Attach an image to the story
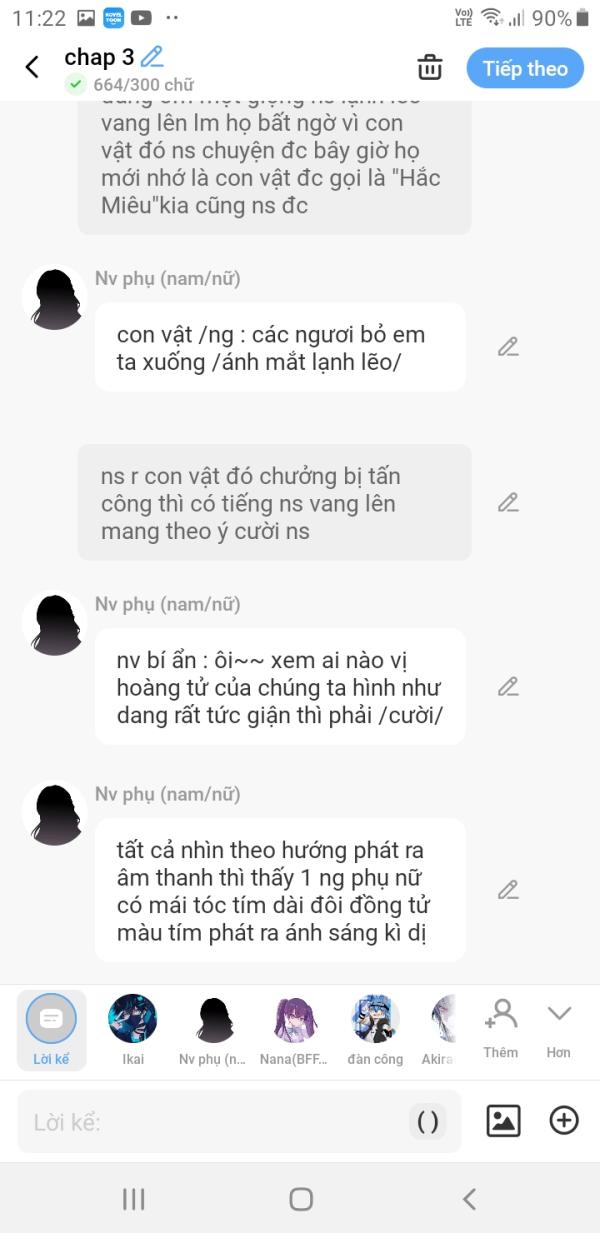600x1233 pixels. coord(503,1121)
